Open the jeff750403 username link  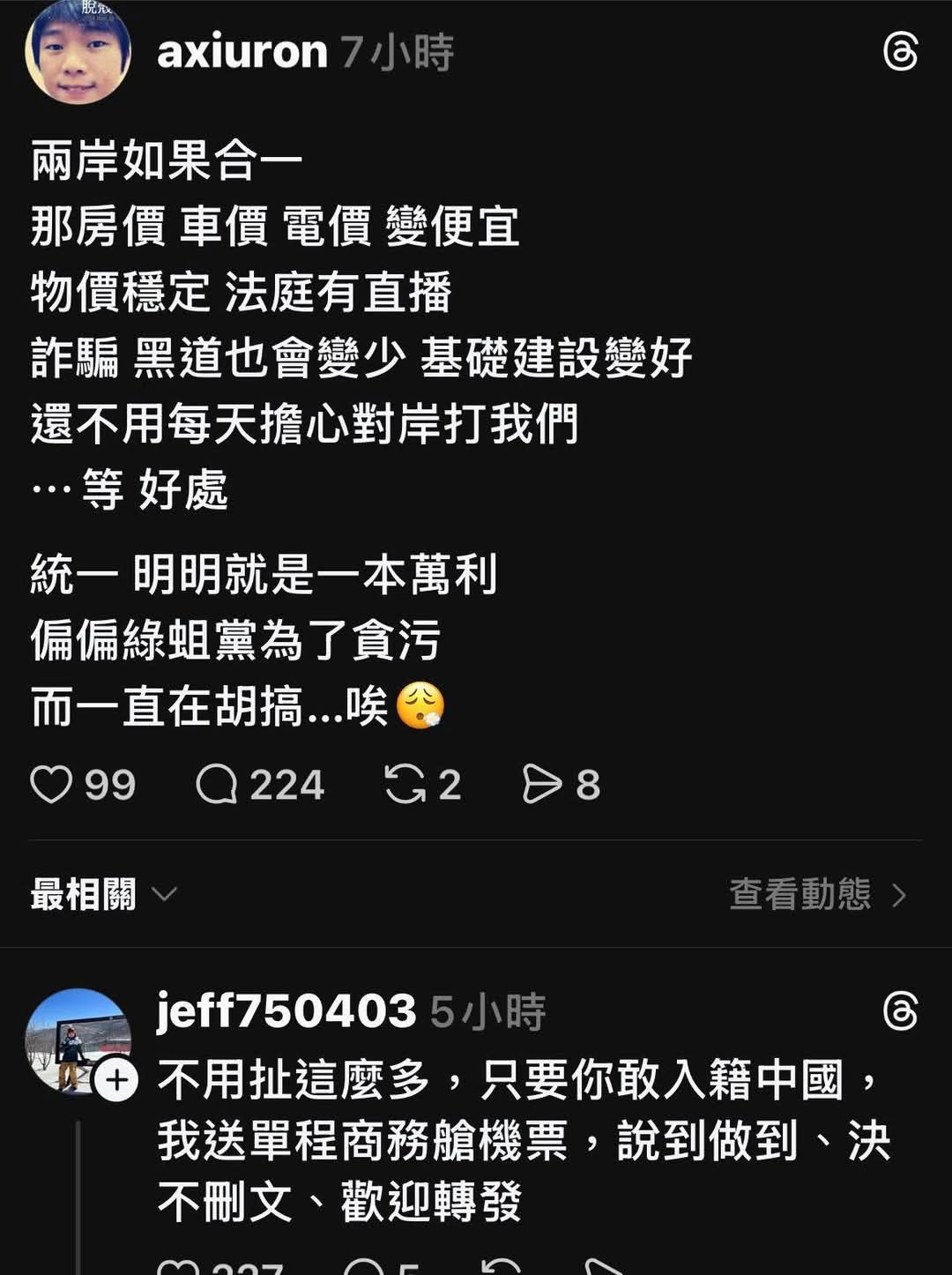[x=286, y=1010]
